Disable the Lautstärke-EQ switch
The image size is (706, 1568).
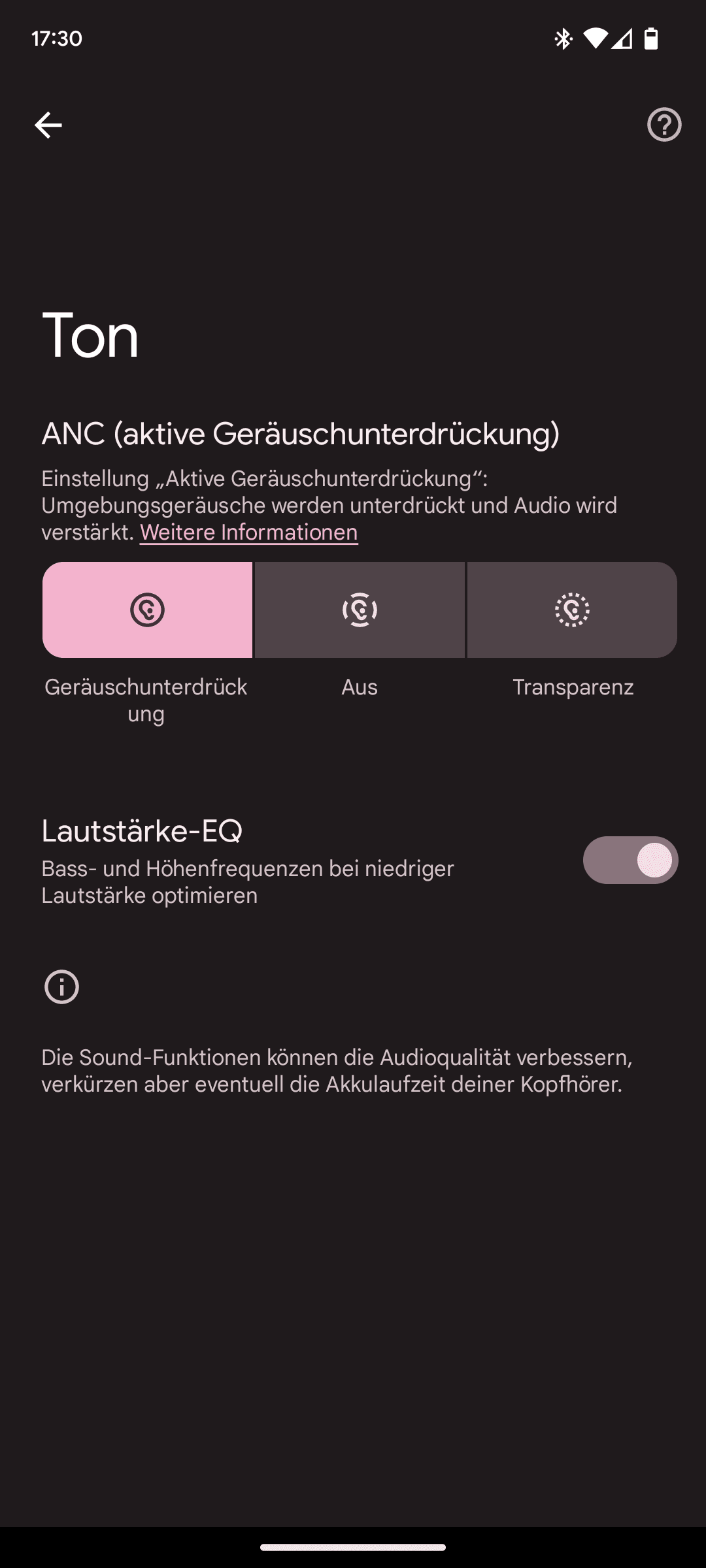pyautogui.click(x=630, y=860)
